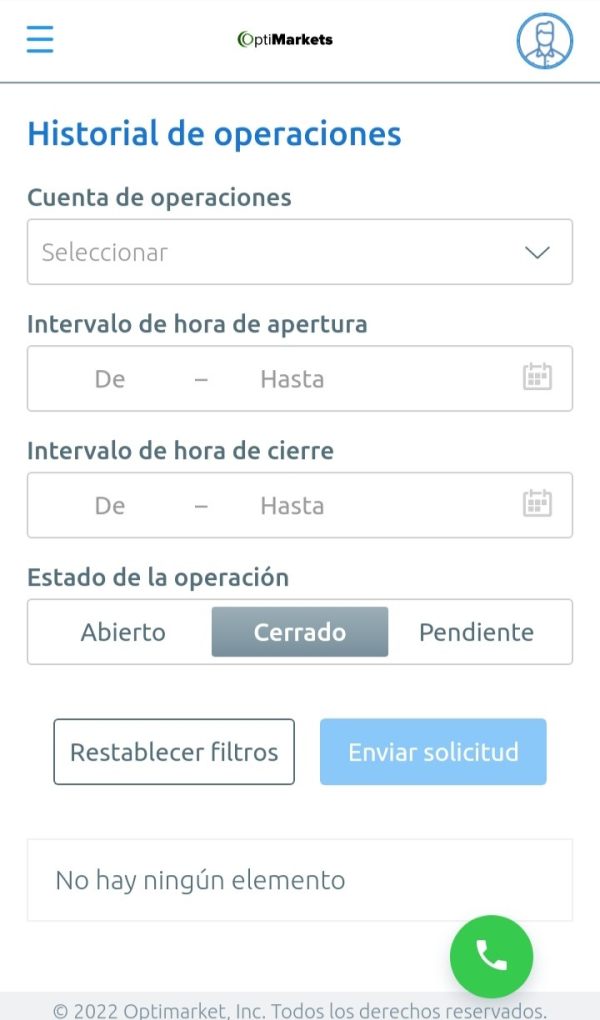Tap the De field for hora de apertura

coord(110,379)
